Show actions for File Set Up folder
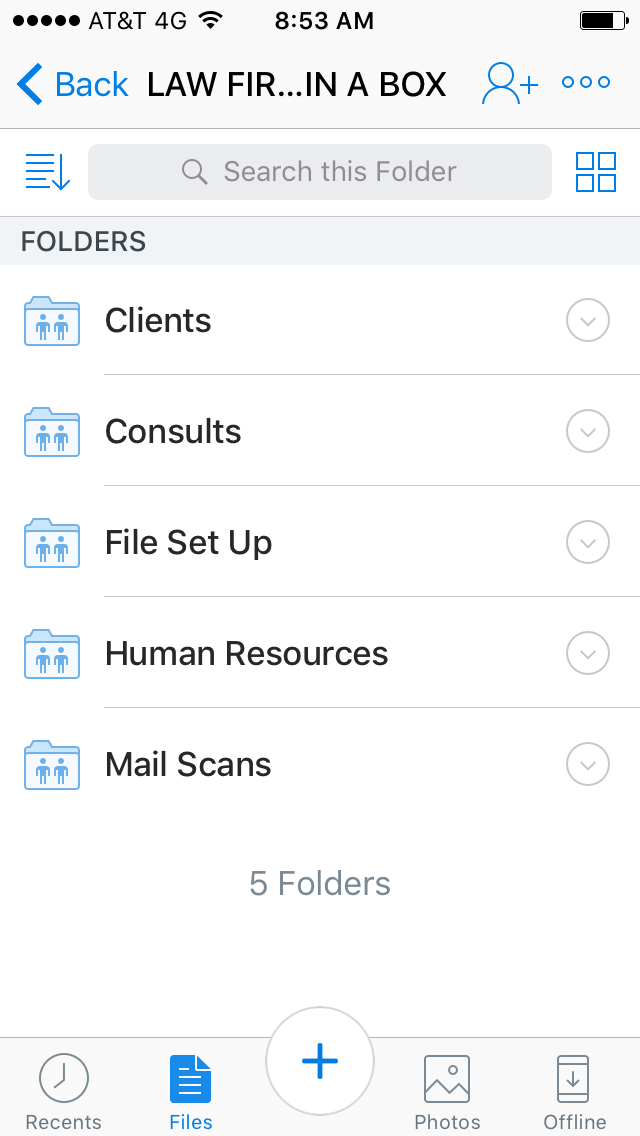 (588, 542)
